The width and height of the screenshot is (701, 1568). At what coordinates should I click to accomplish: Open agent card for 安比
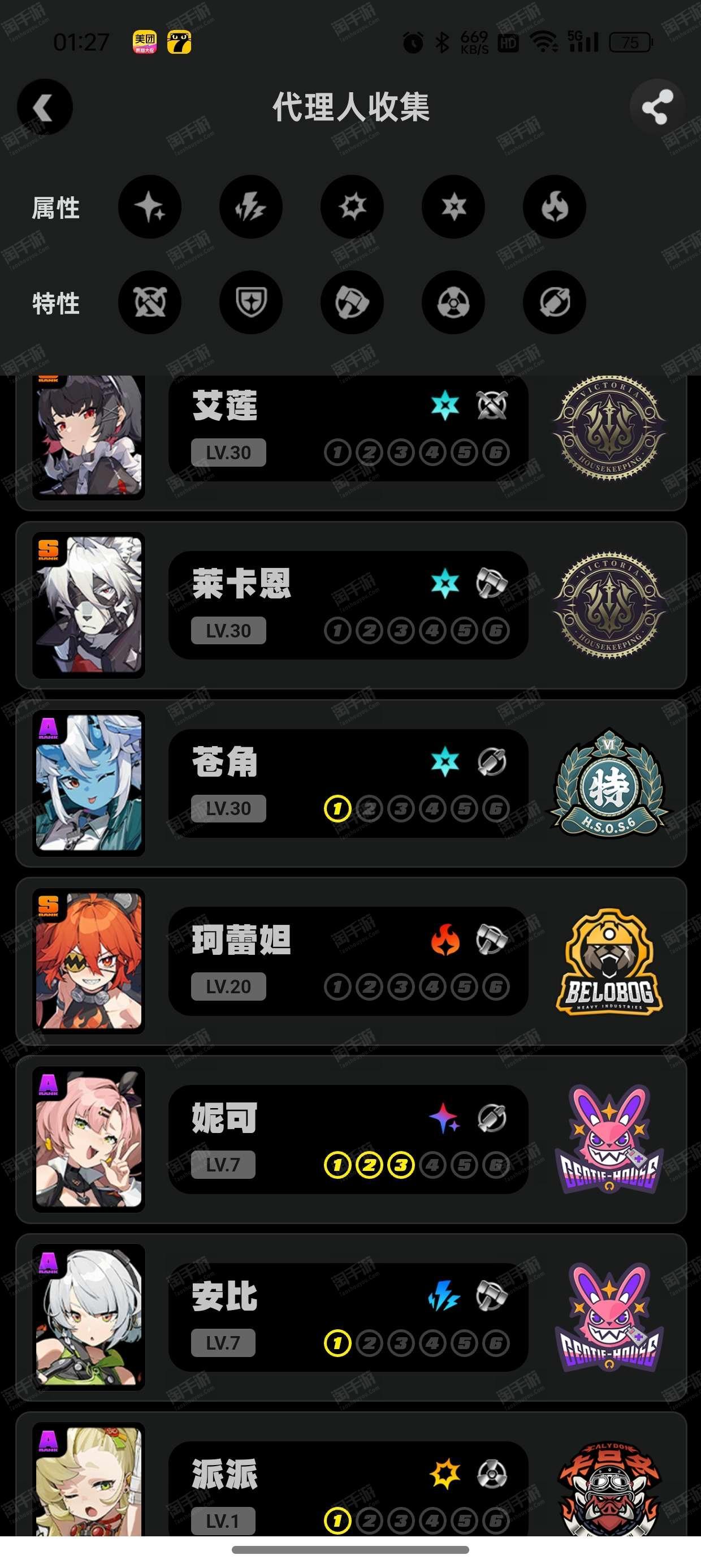[x=351, y=1317]
